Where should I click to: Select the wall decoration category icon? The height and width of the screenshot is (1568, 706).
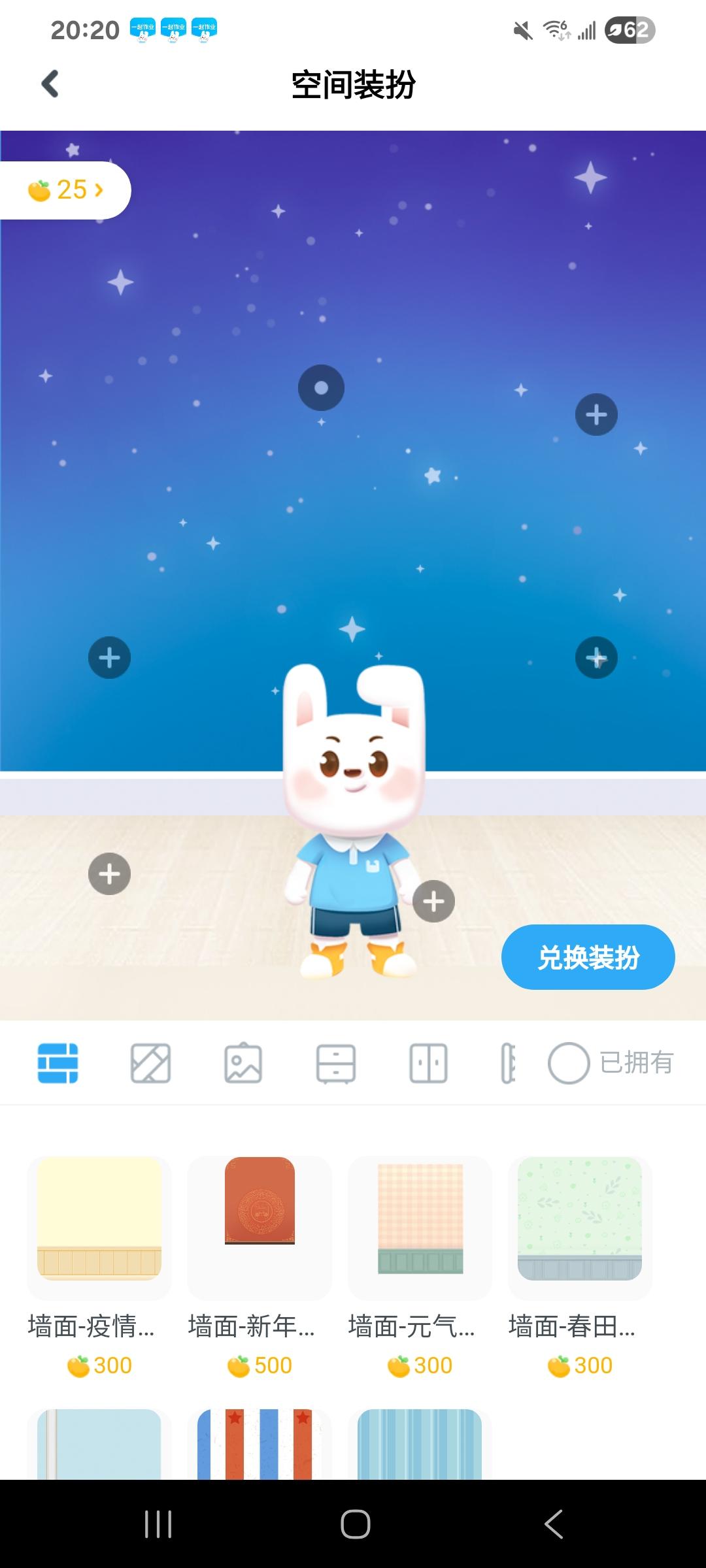click(x=58, y=1063)
